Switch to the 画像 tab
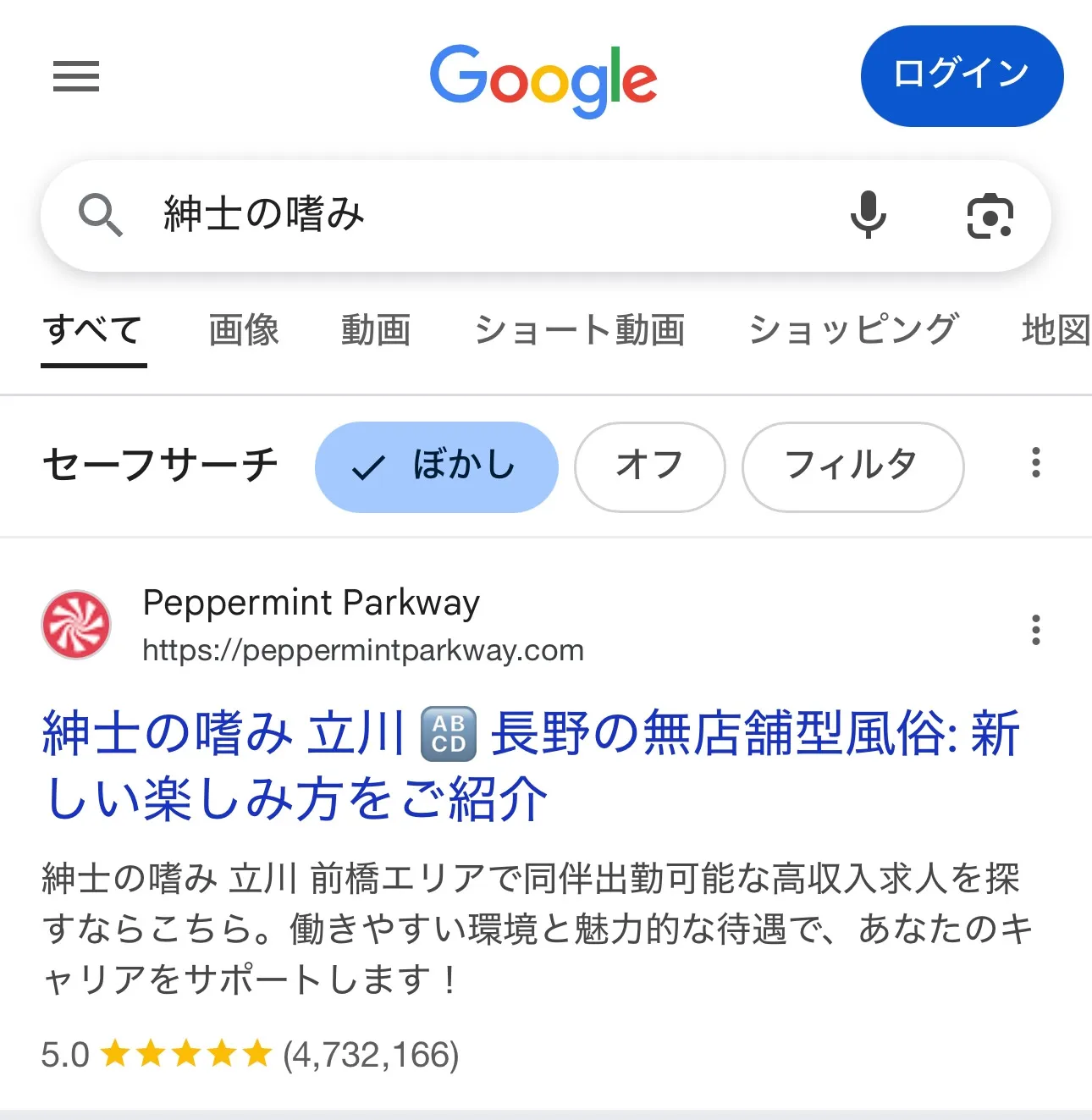Screen dimensions: 1092x1120 (244, 330)
